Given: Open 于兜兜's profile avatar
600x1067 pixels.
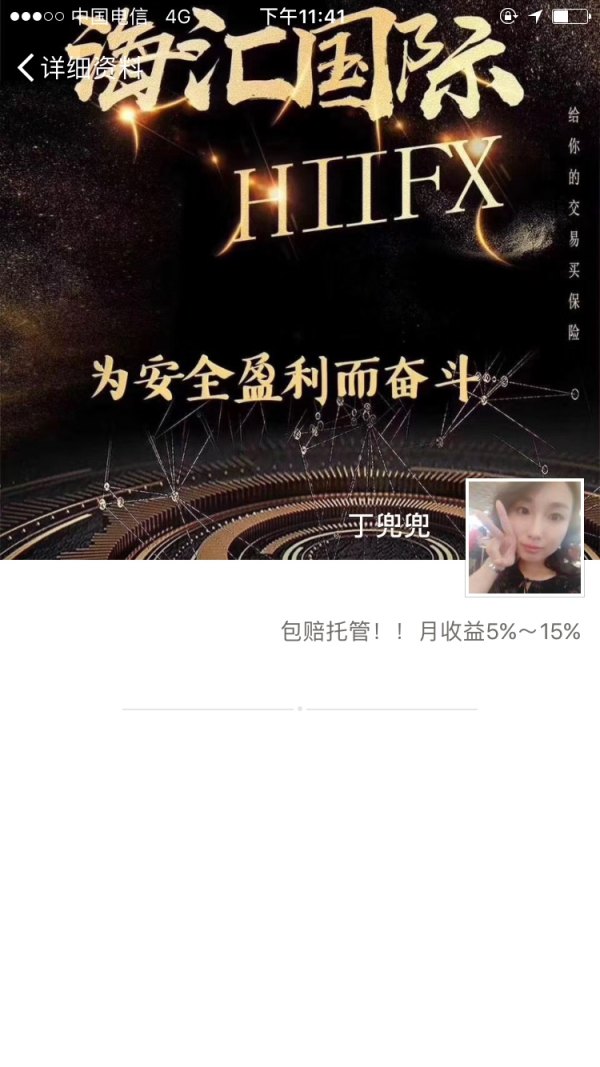Looking at the screenshot, I should tap(525, 538).
